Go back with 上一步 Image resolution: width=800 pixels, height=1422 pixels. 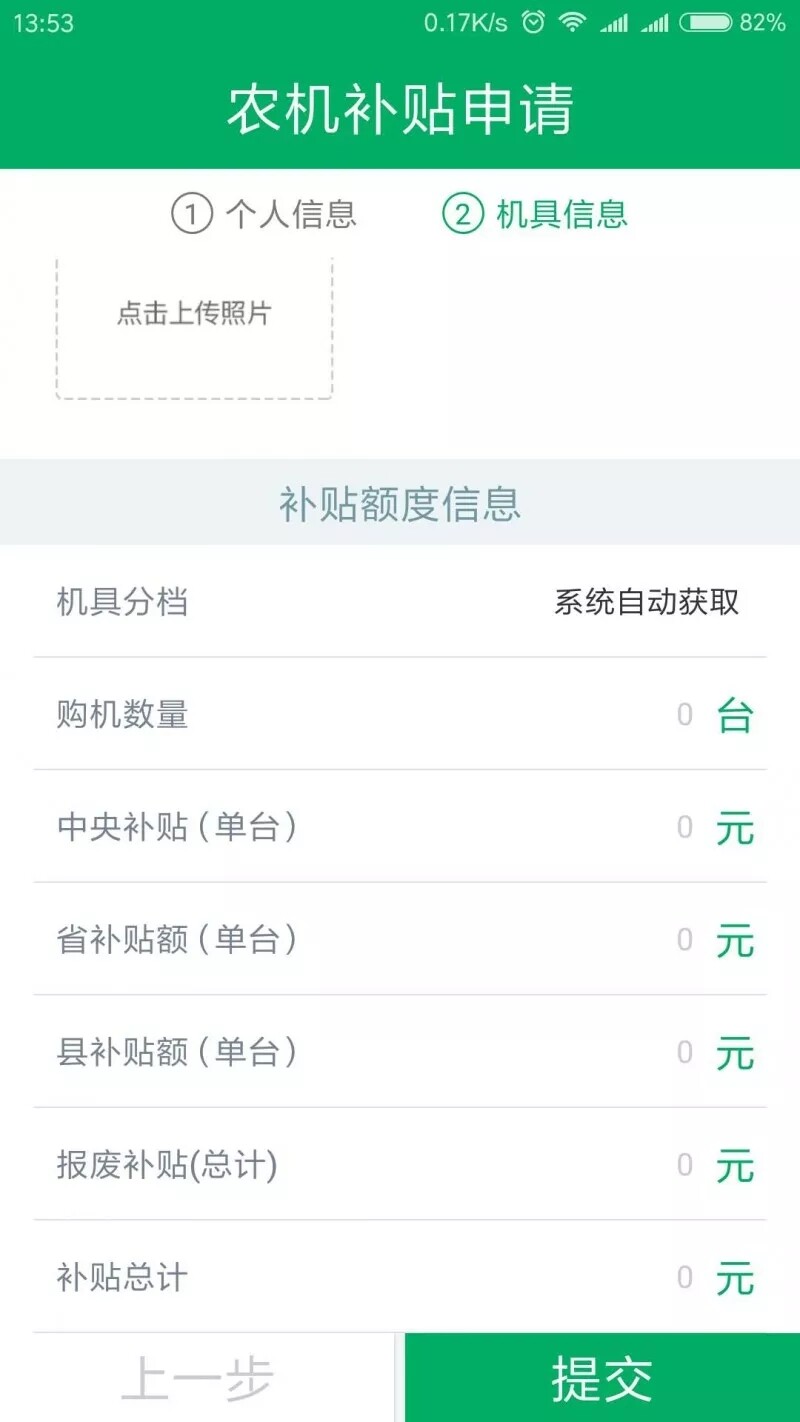click(x=198, y=1378)
